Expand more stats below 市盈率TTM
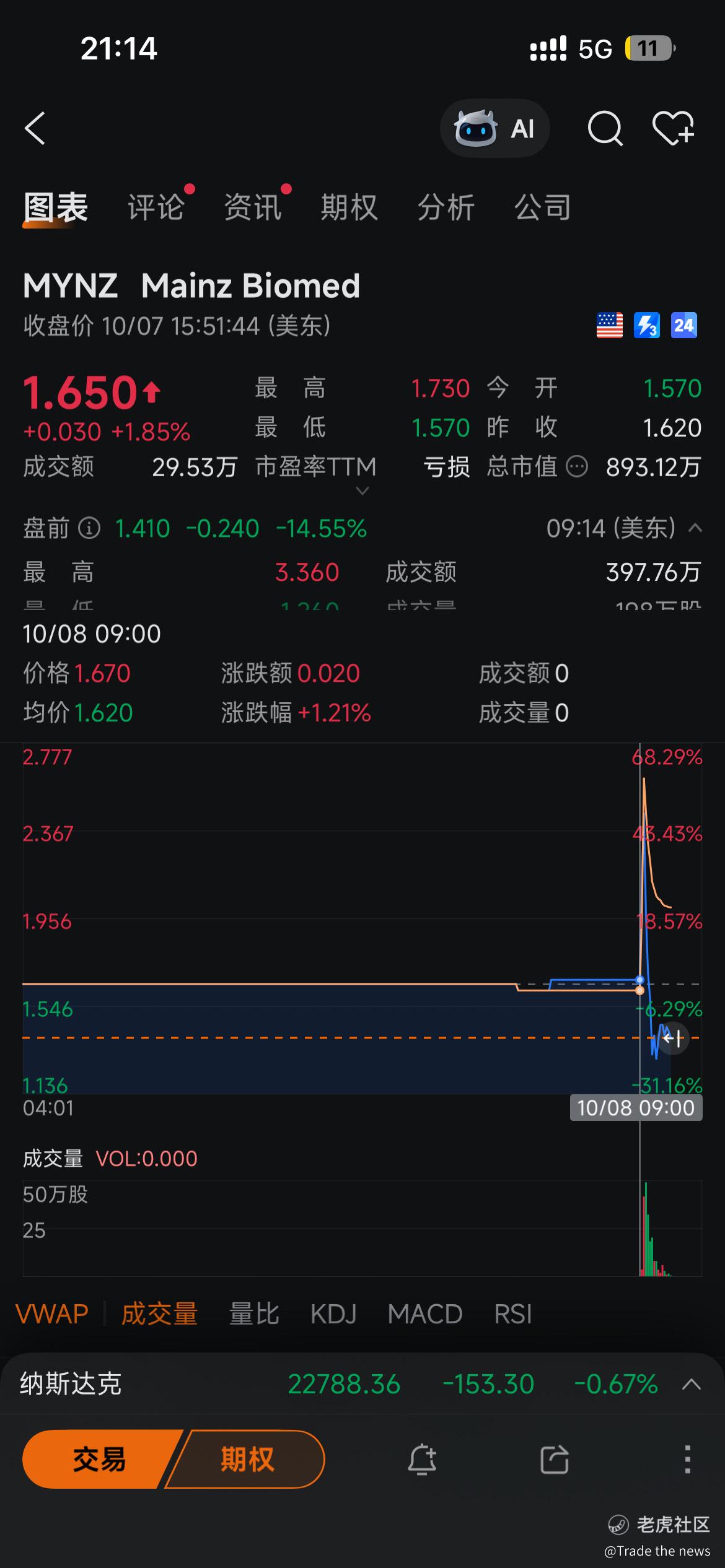Viewport: 725px width, 1568px height. [x=362, y=491]
